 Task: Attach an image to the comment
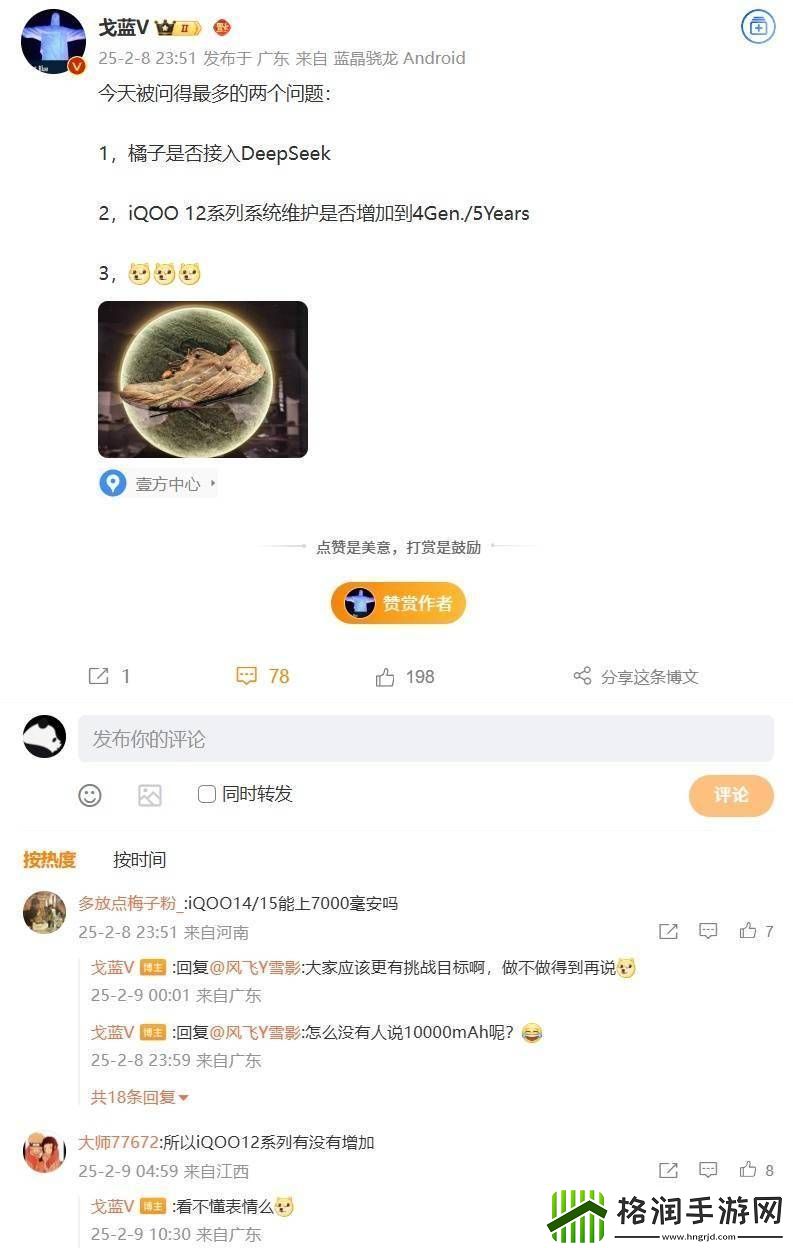point(150,795)
